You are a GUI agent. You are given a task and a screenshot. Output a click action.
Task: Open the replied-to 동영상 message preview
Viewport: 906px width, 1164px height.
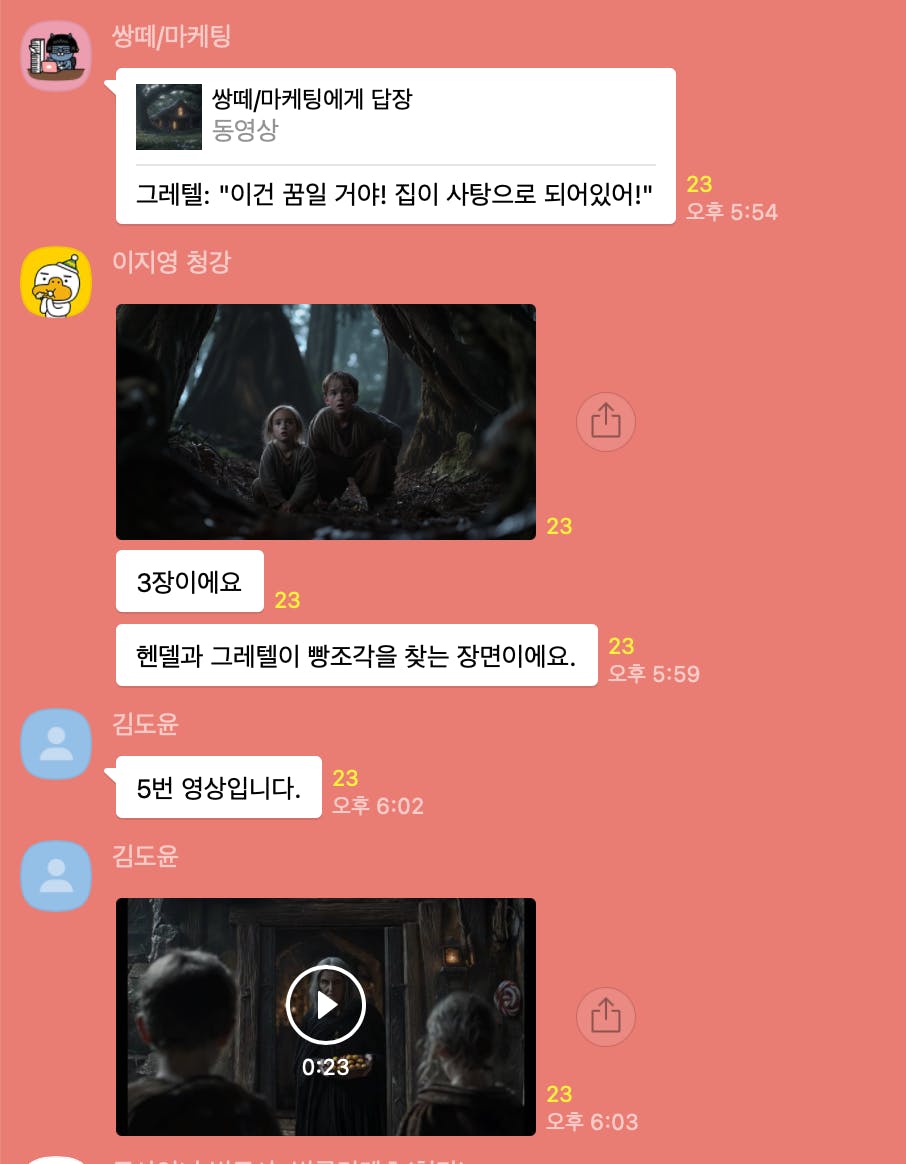pyautogui.click(x=395, y=117)
